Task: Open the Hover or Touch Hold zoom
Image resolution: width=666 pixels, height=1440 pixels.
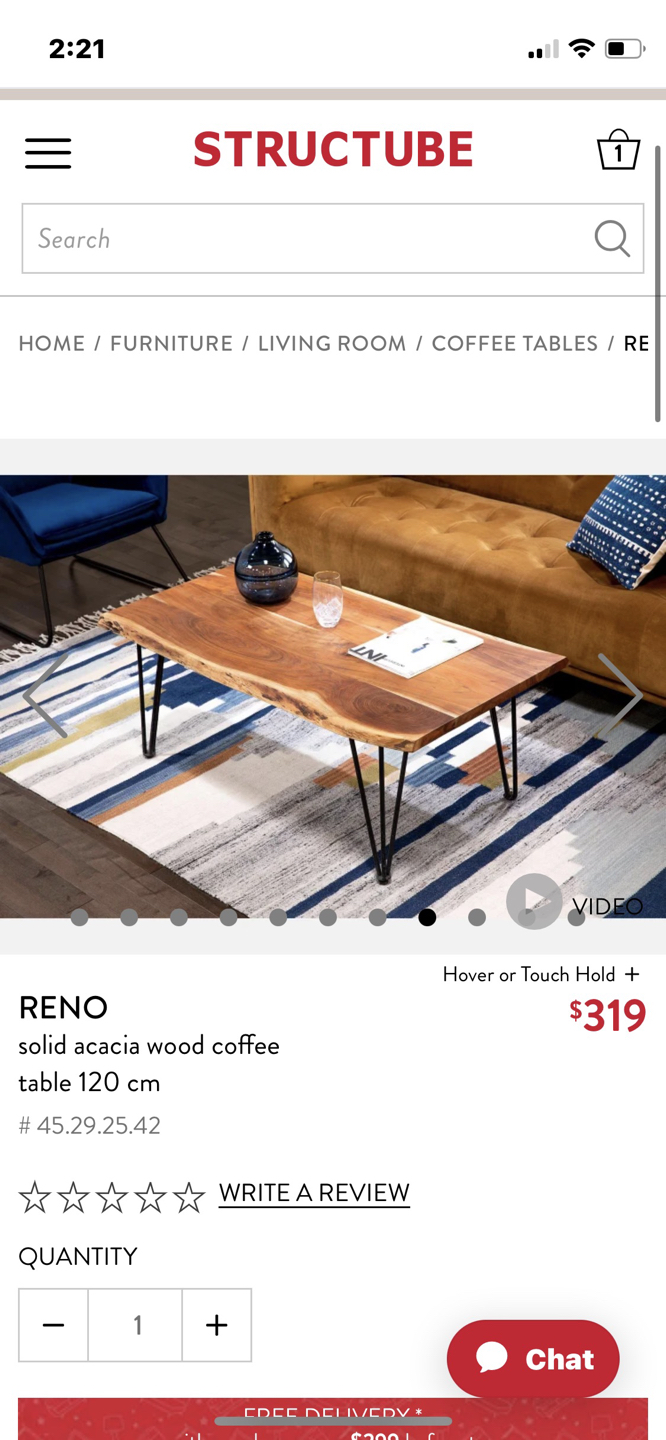Action: [x=541, y=974]
